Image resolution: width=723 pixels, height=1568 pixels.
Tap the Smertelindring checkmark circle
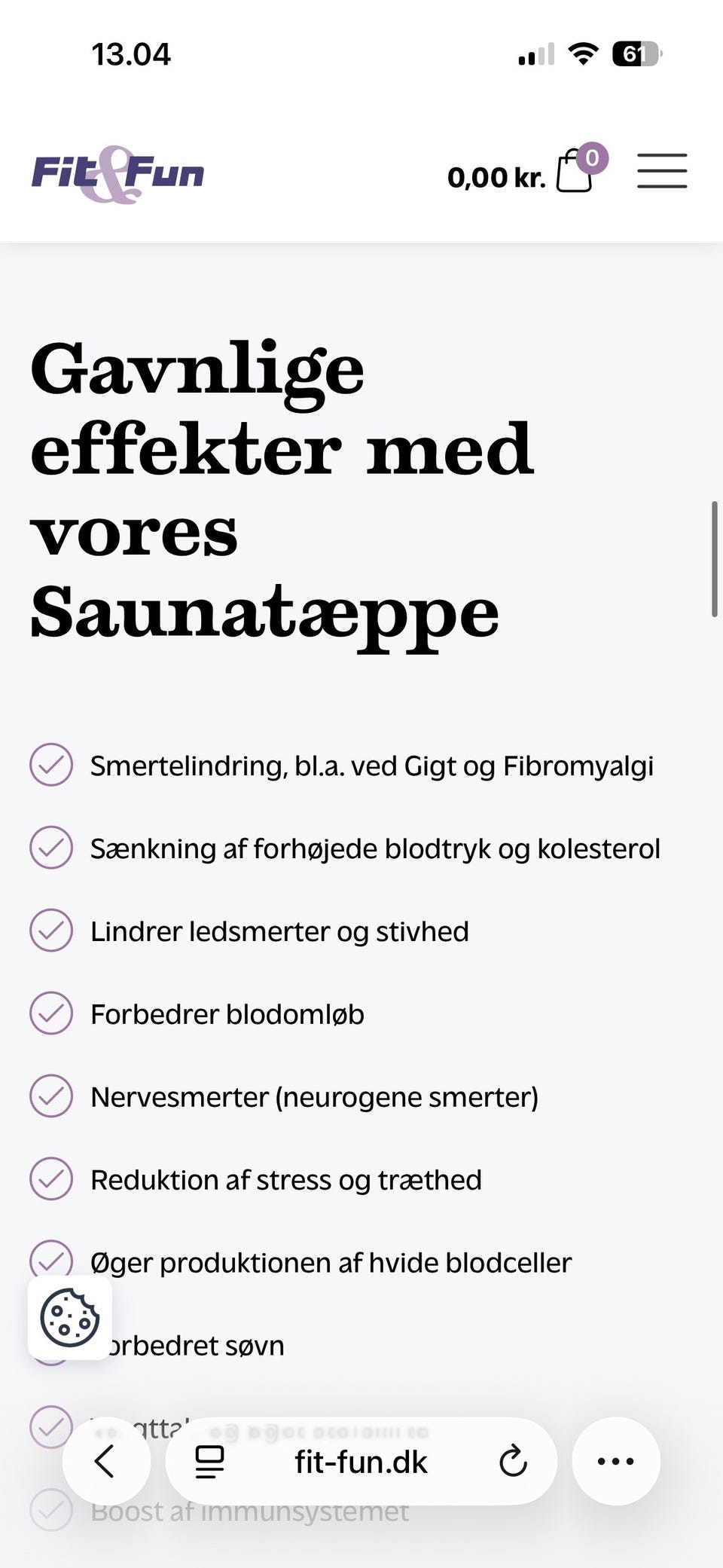click(x=50, y=765)
